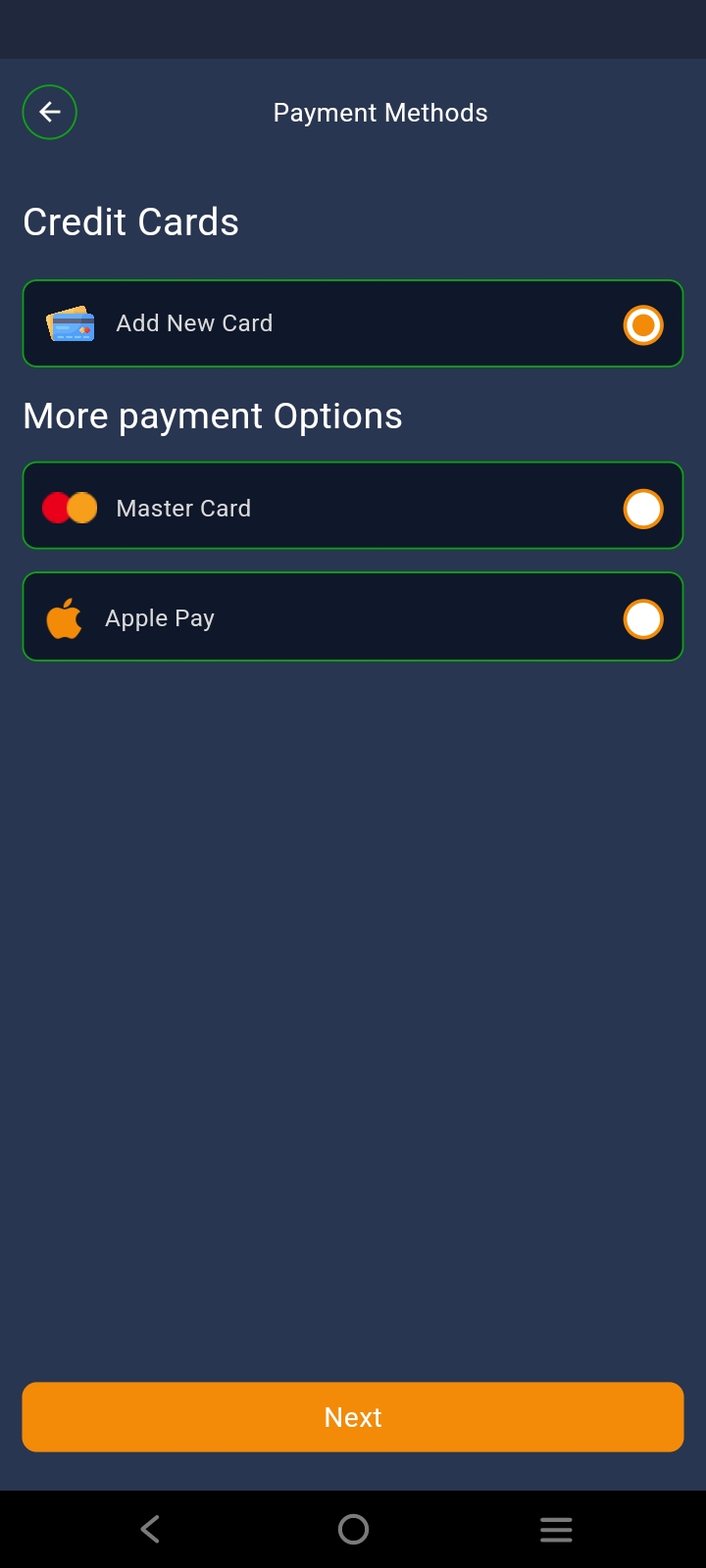Image resolution: width=706 pixels, height=1568 pixels.
Task: Open the system recent apps menu
Action: (x=556, y=1529)
